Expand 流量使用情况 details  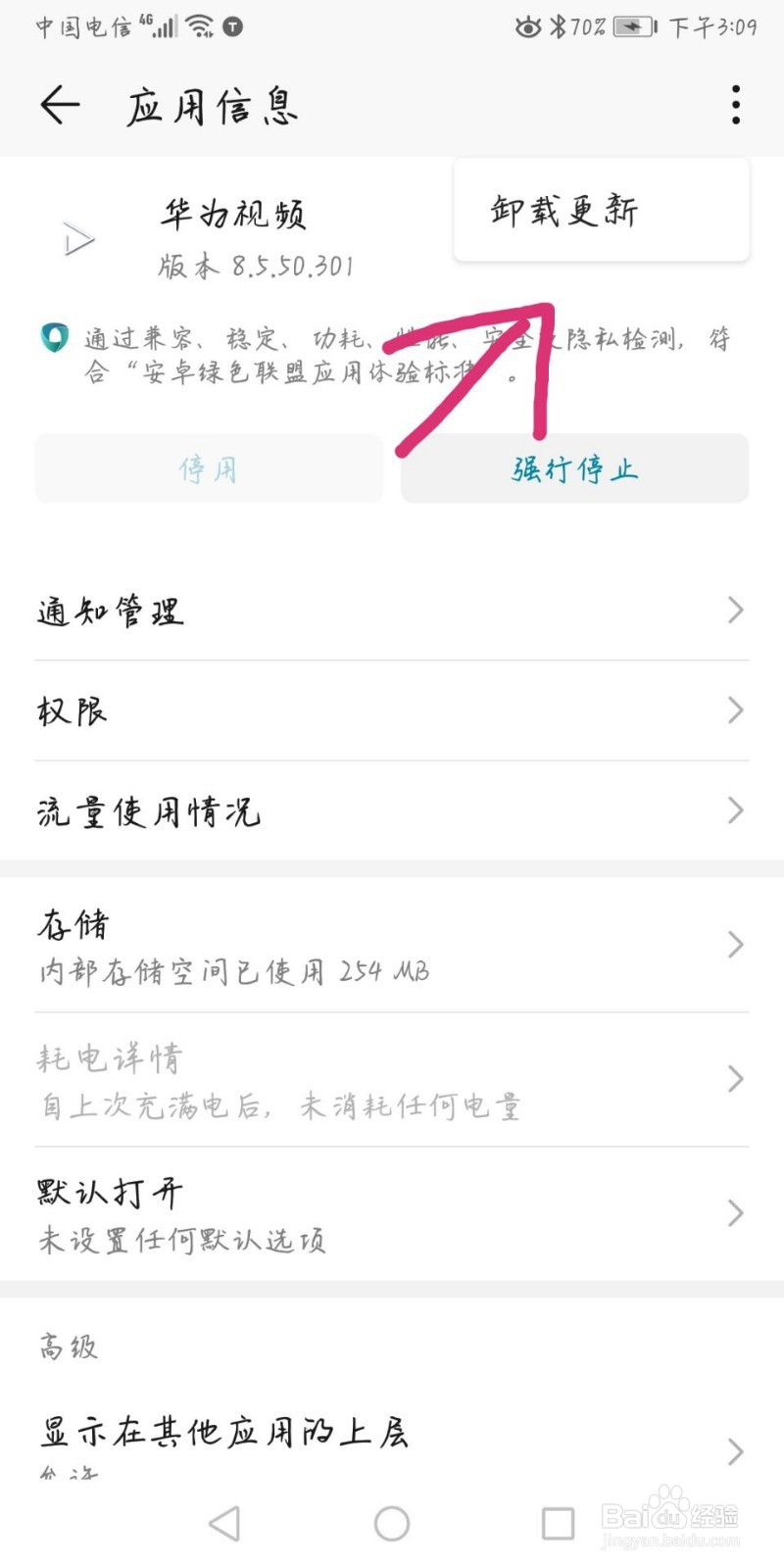pyautogui.click(x=392, y=810)
